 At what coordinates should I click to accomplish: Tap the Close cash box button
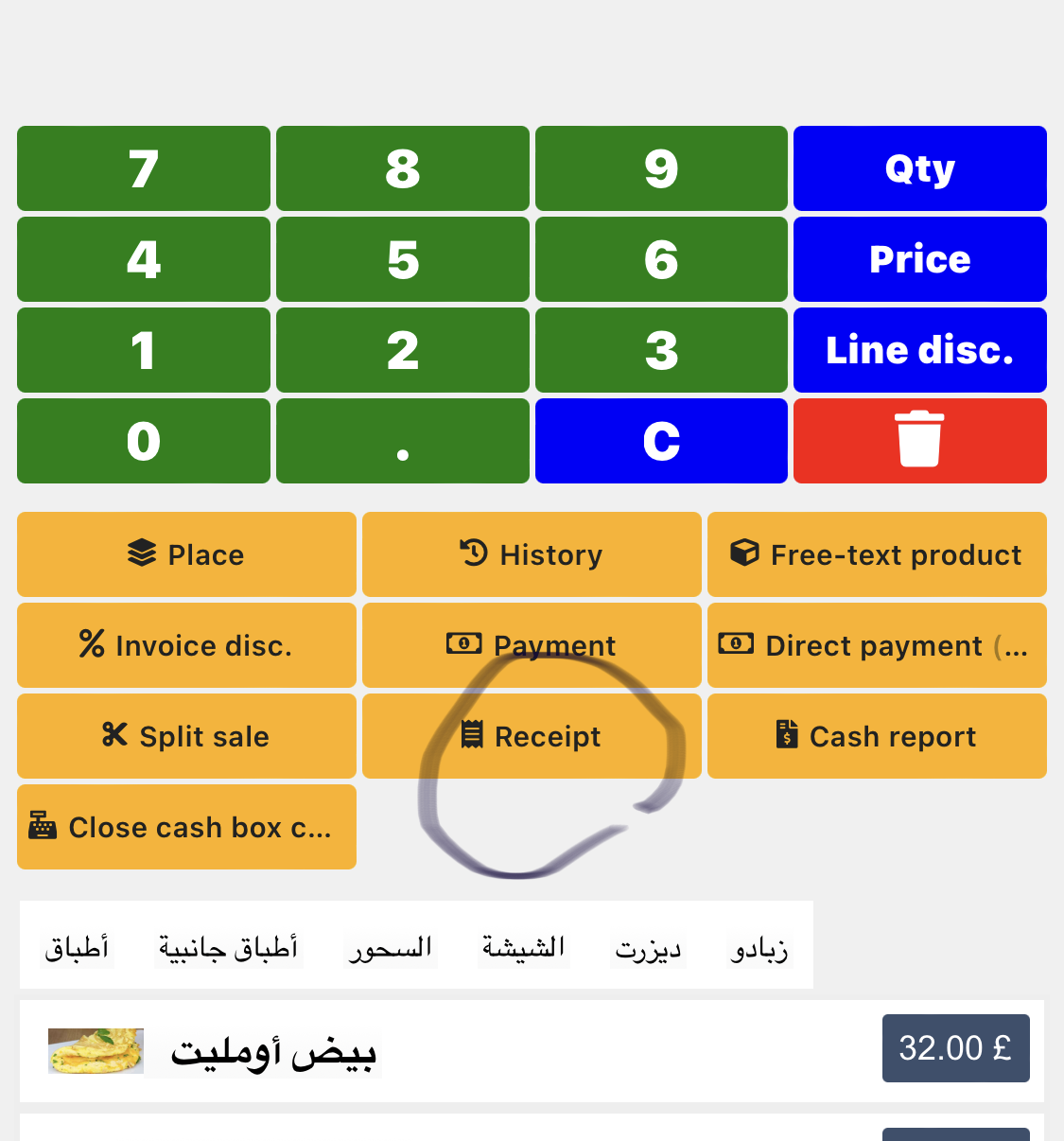point(186,827)
